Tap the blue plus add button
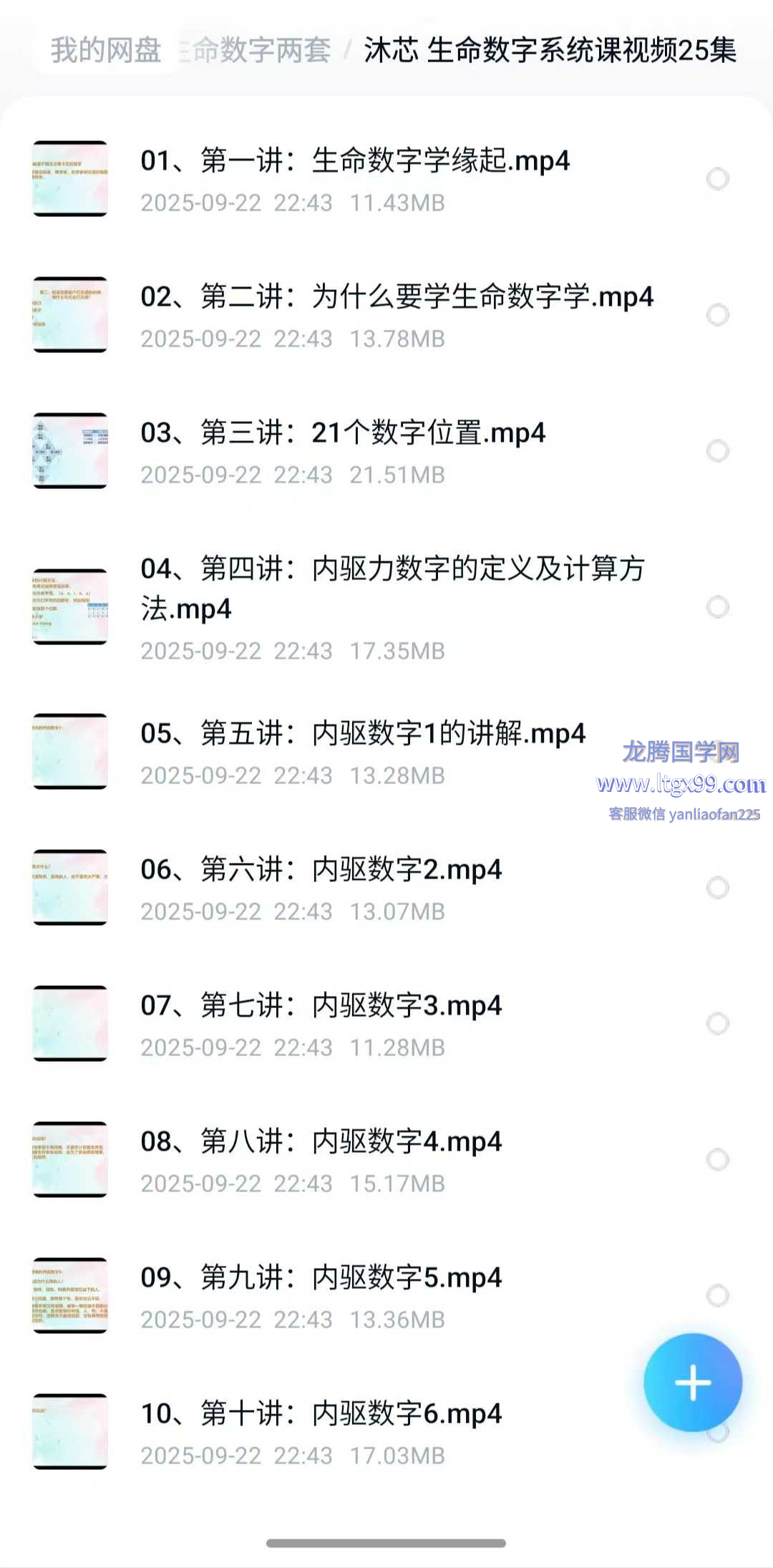The width and height of the screenshot is (773, 1568). (x=692, y=1382)
